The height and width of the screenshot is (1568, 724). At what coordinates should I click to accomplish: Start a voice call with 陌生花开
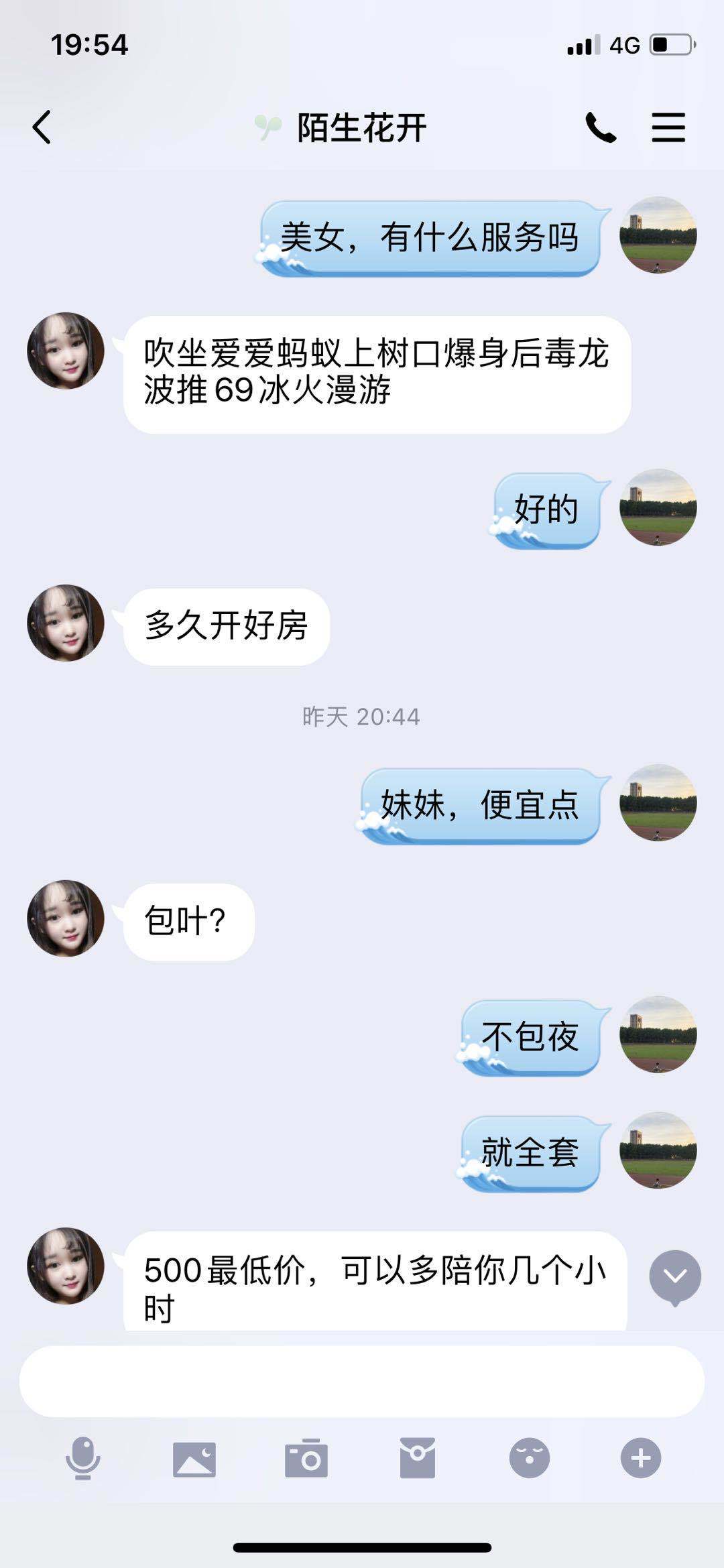point(601,127)
